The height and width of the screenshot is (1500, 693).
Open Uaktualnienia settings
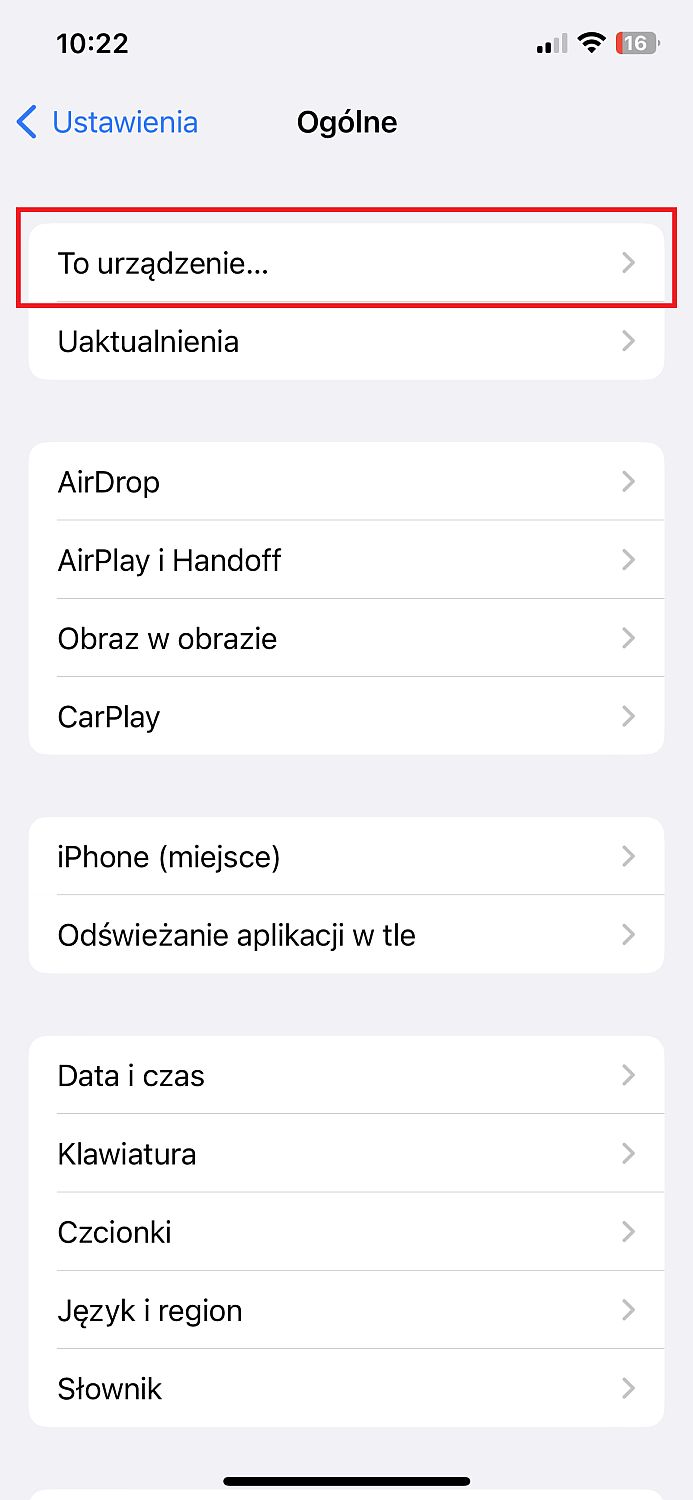346,341
